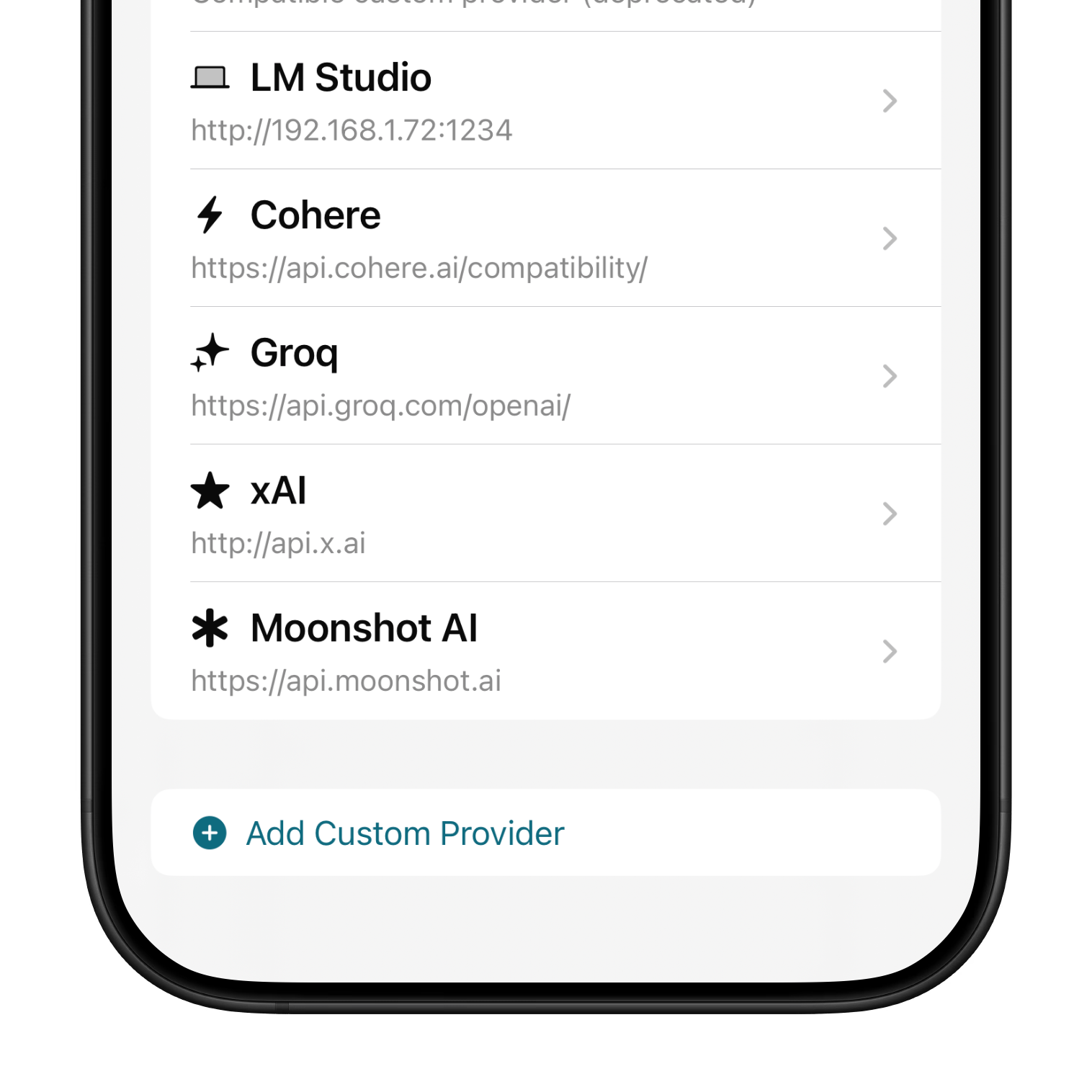1092x1092 pixels.
Task: Open the Cohere provider row
Action: [545, 238]
